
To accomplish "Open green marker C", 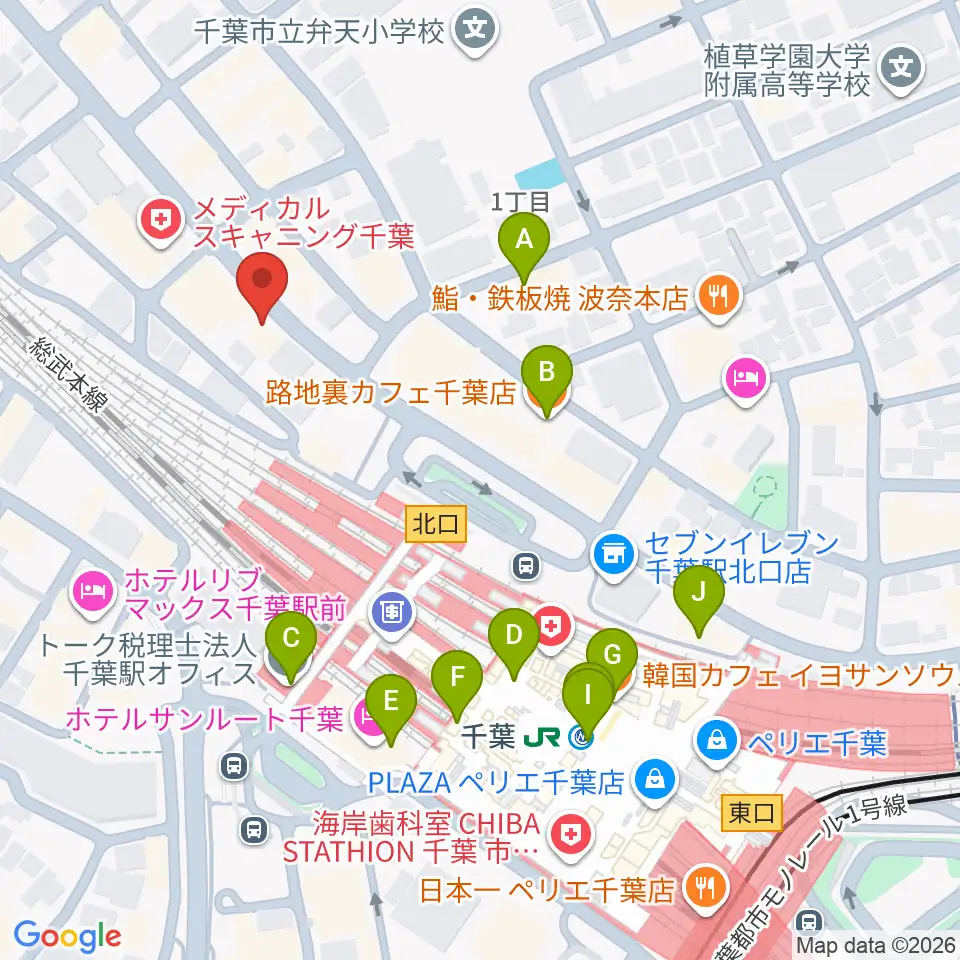I will point(291,646).
